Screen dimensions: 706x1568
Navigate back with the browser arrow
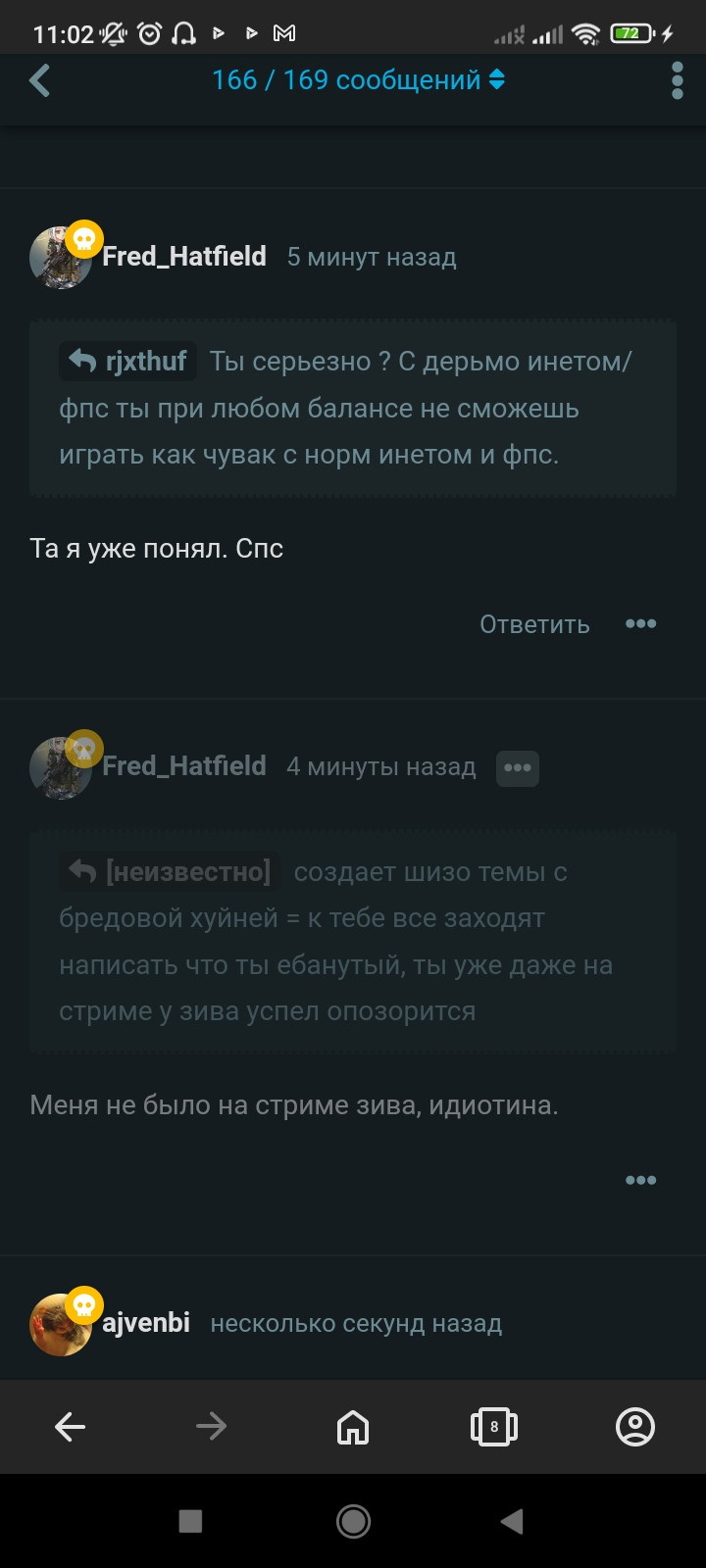(71, 1427)
